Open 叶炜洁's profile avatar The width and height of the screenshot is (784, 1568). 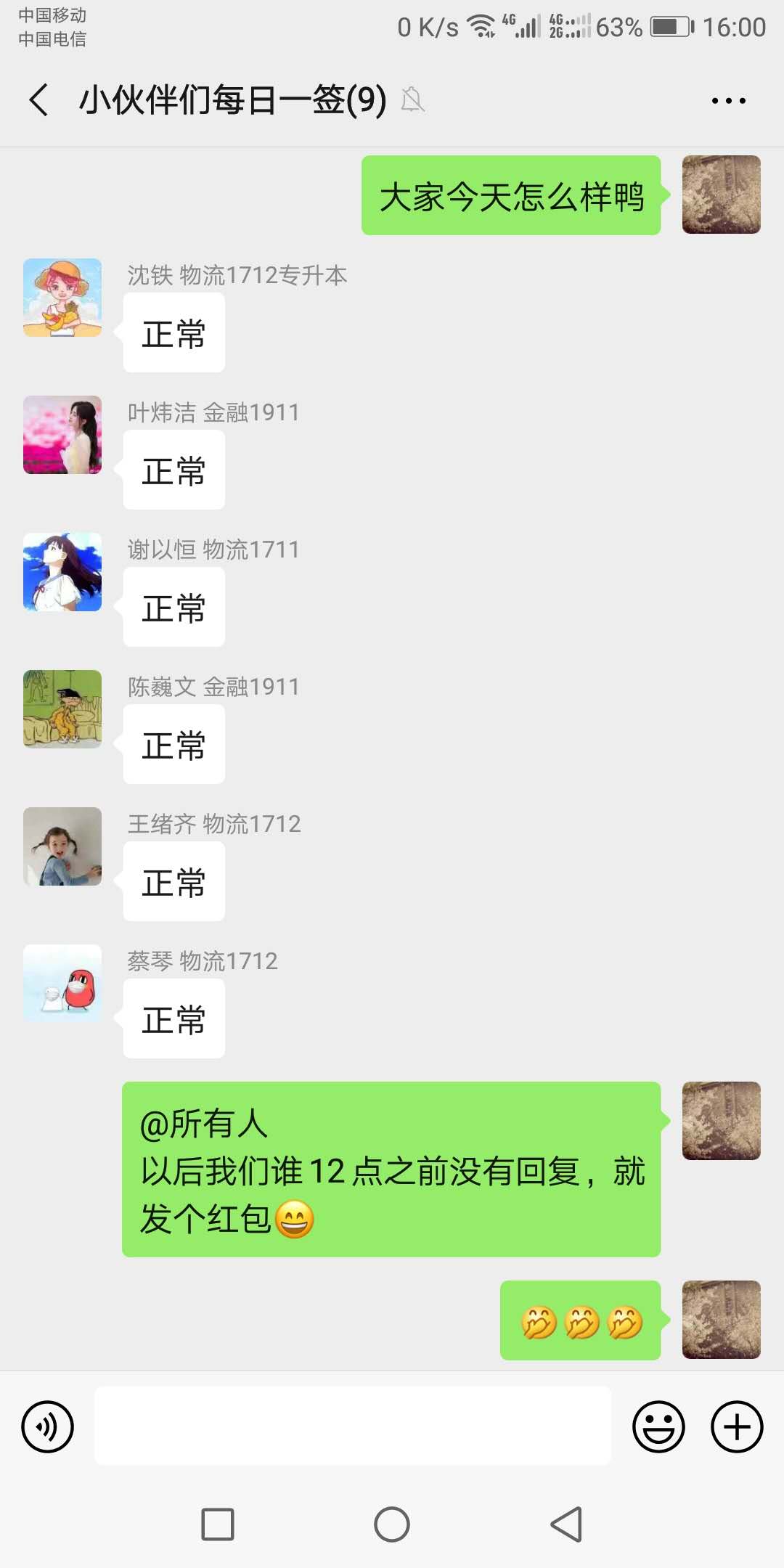tap(62, 435)
